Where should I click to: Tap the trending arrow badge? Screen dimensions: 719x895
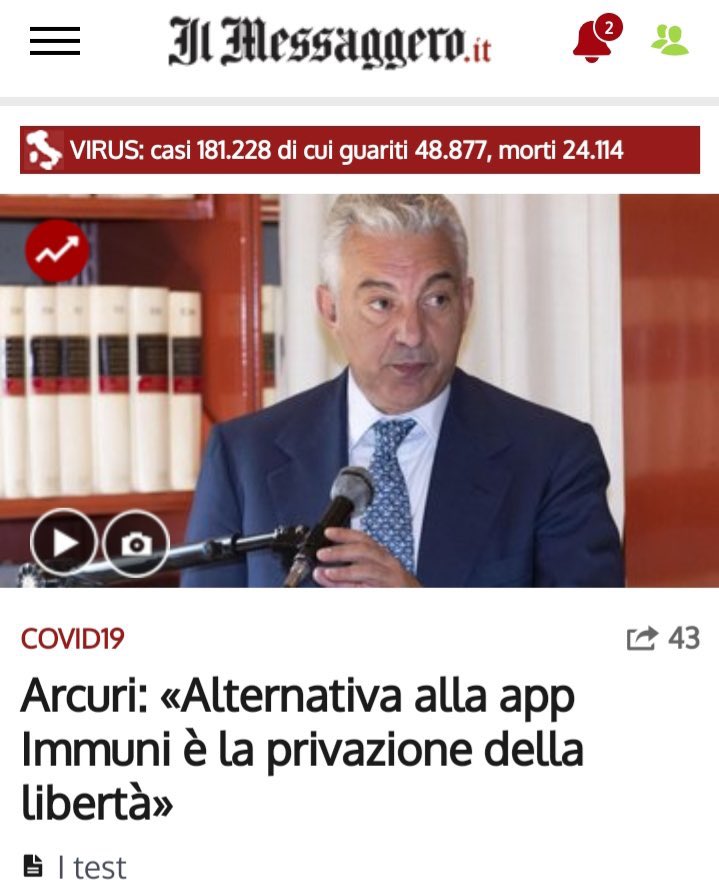click(x=57, y=251)
